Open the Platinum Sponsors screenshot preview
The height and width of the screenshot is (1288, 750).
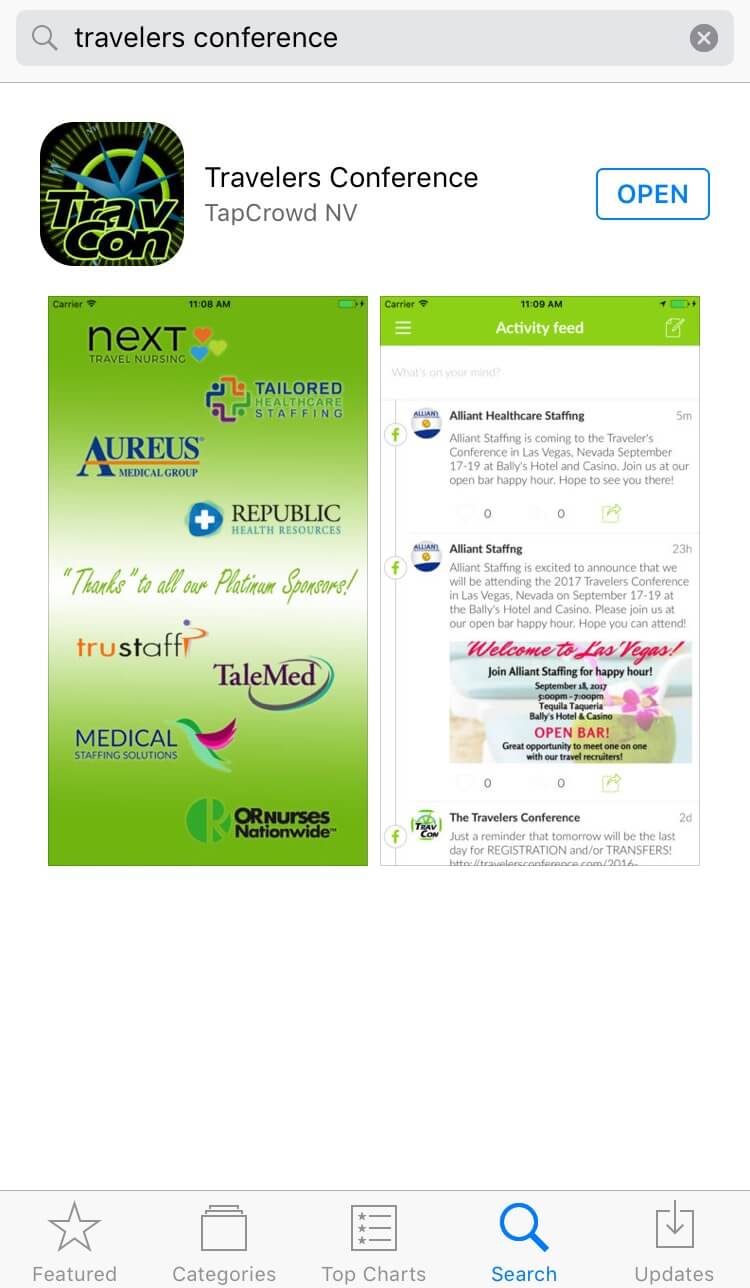[208, 580]
